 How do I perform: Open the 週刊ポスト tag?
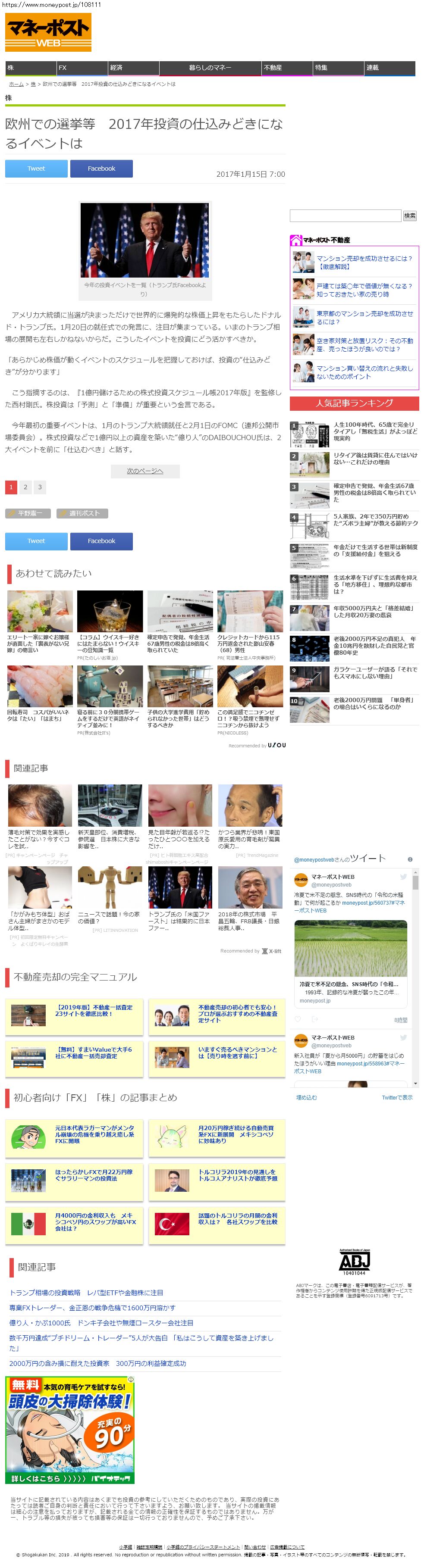pyautogui.click(x=82, y=513)
